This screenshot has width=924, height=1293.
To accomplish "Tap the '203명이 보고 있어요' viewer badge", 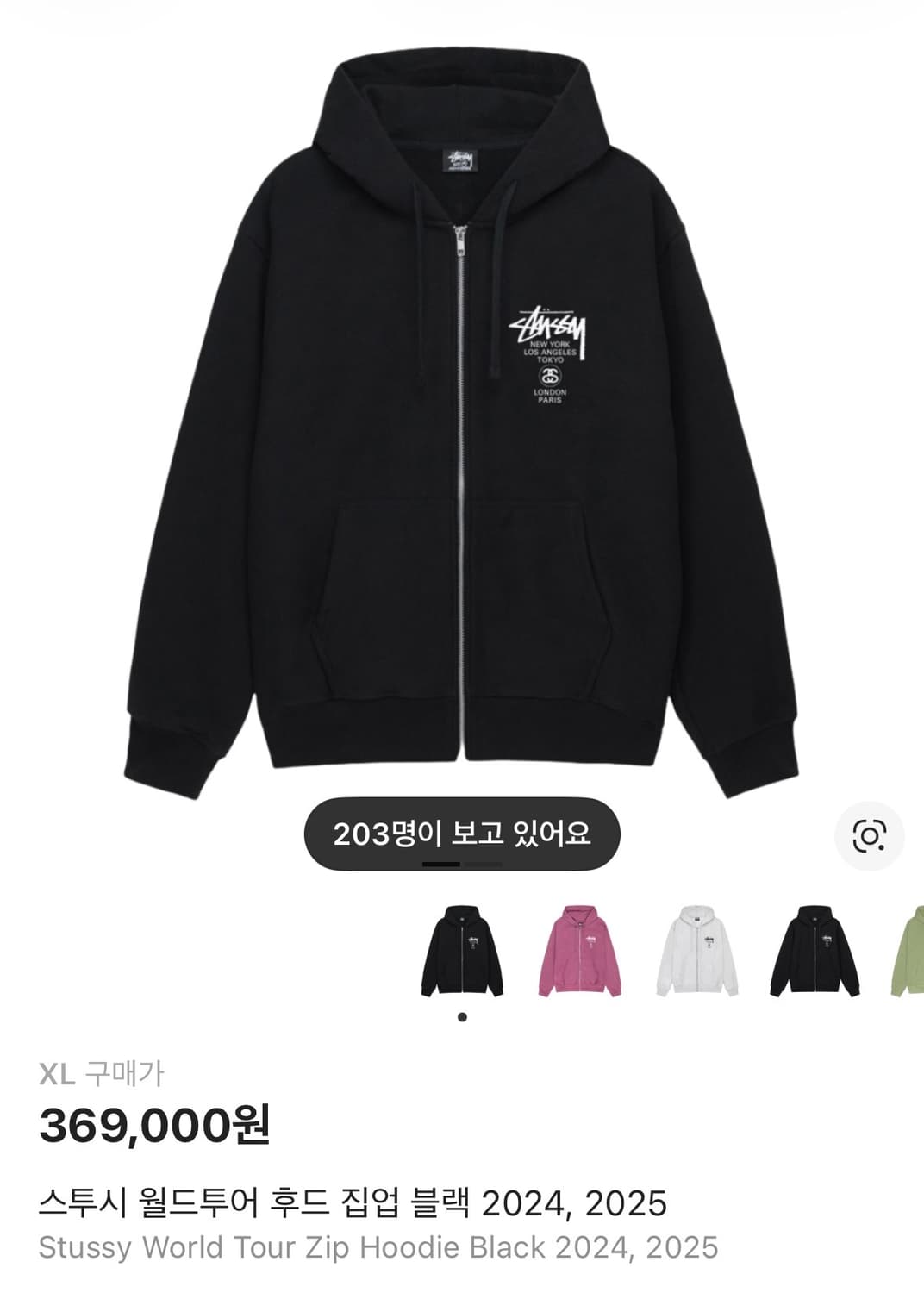I will click(462, 830).
